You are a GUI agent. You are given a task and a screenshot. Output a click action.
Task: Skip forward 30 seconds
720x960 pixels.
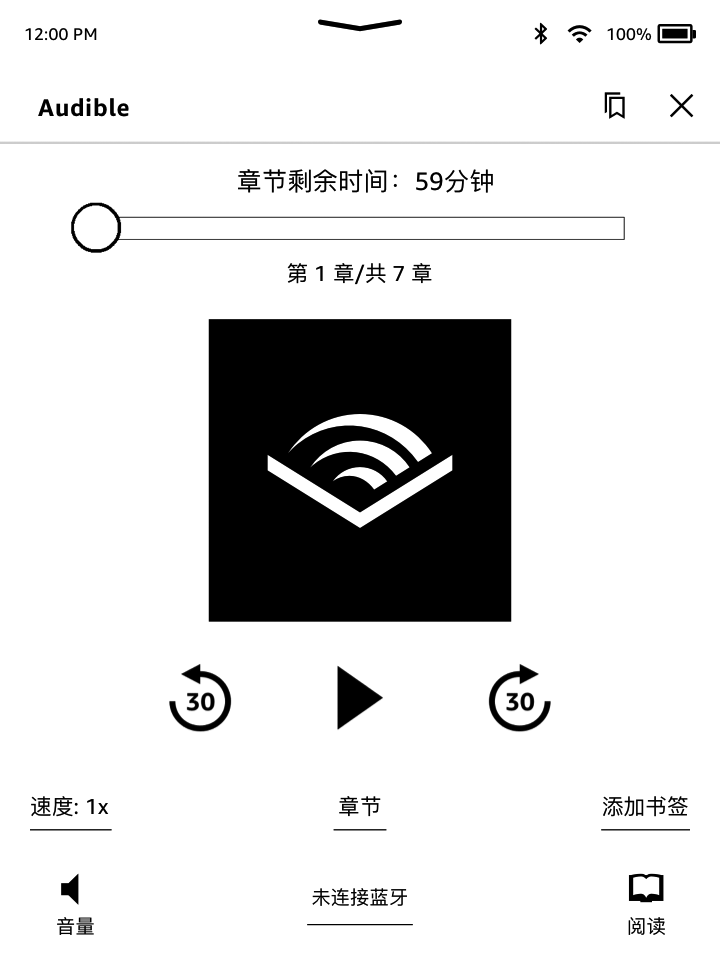tap(520, 698)
